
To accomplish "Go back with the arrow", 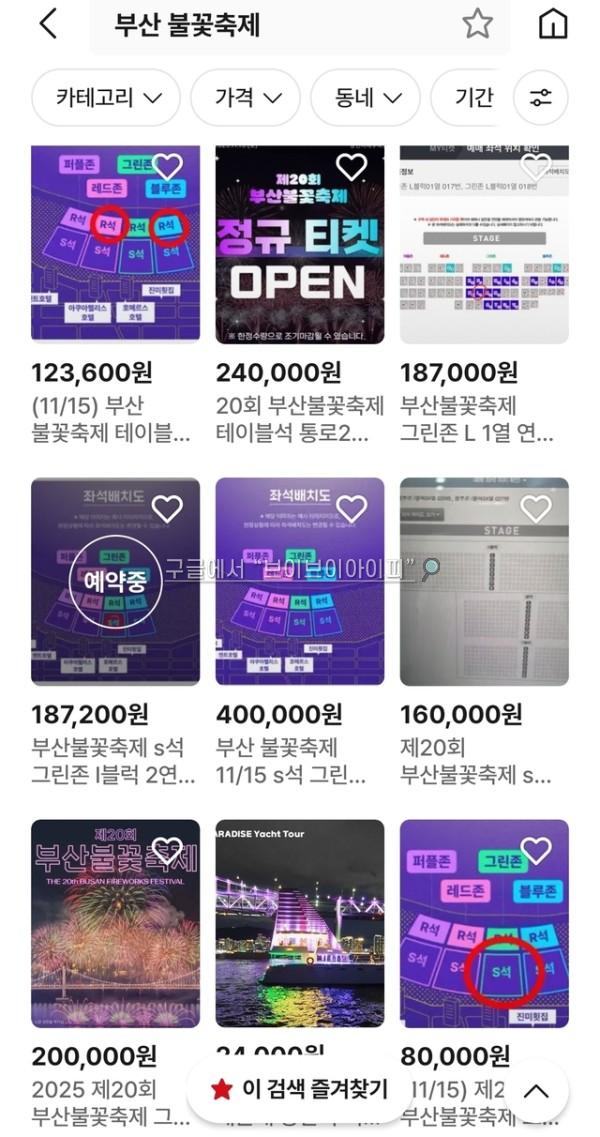I will coord(47,25).
